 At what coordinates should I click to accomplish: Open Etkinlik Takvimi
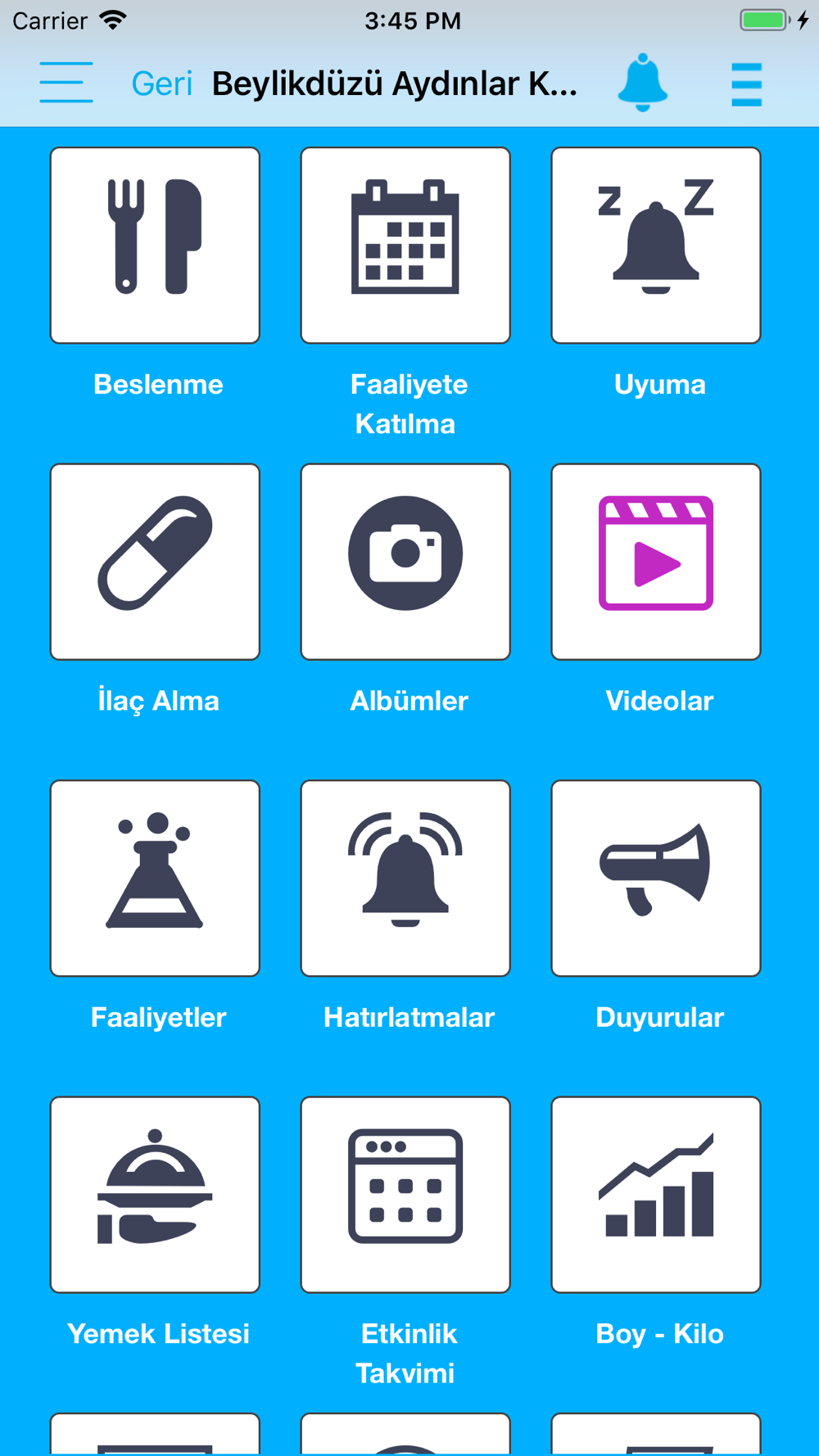coord(405,1195)
